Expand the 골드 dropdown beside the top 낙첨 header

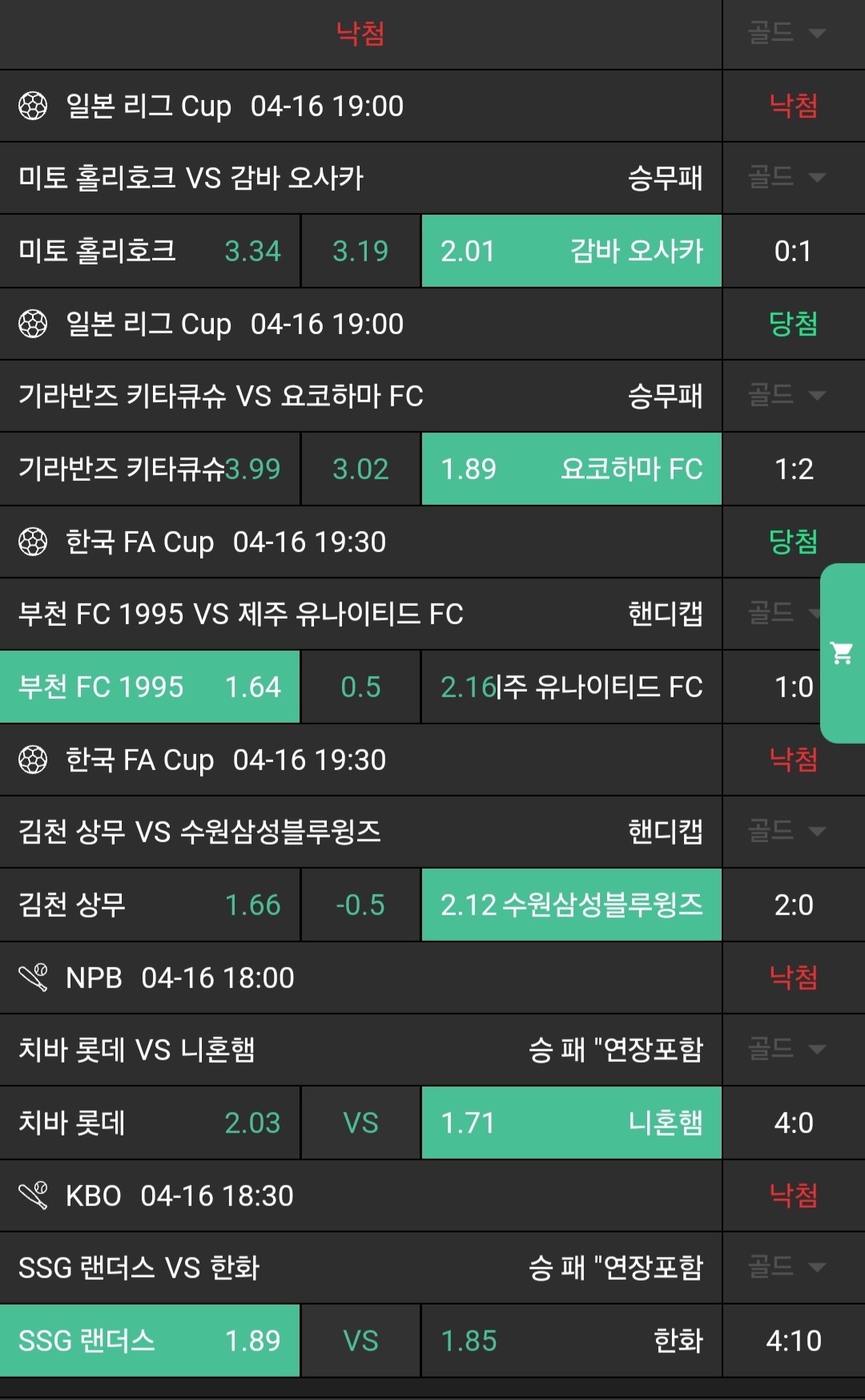(787, 34)
